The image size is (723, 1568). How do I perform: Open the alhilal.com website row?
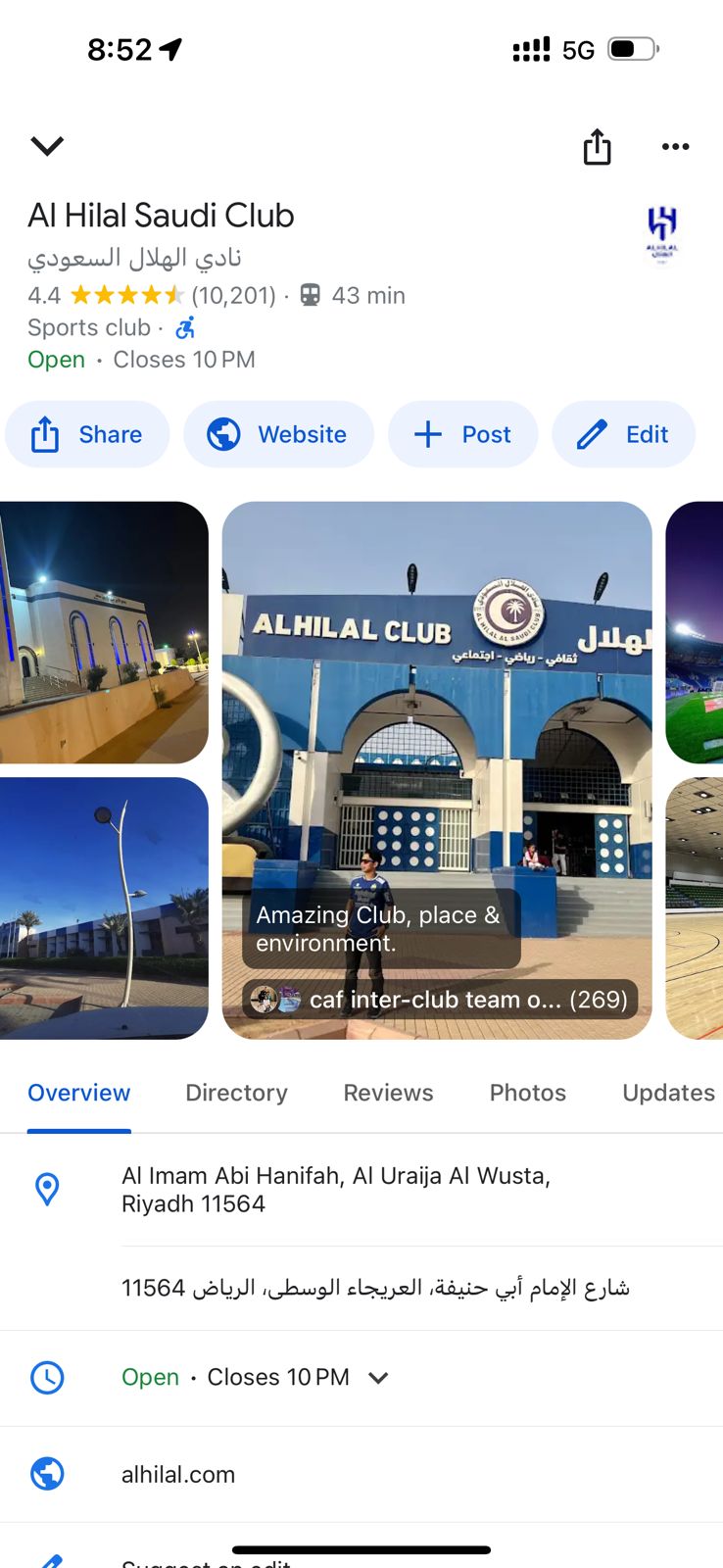click(178, 1474)
